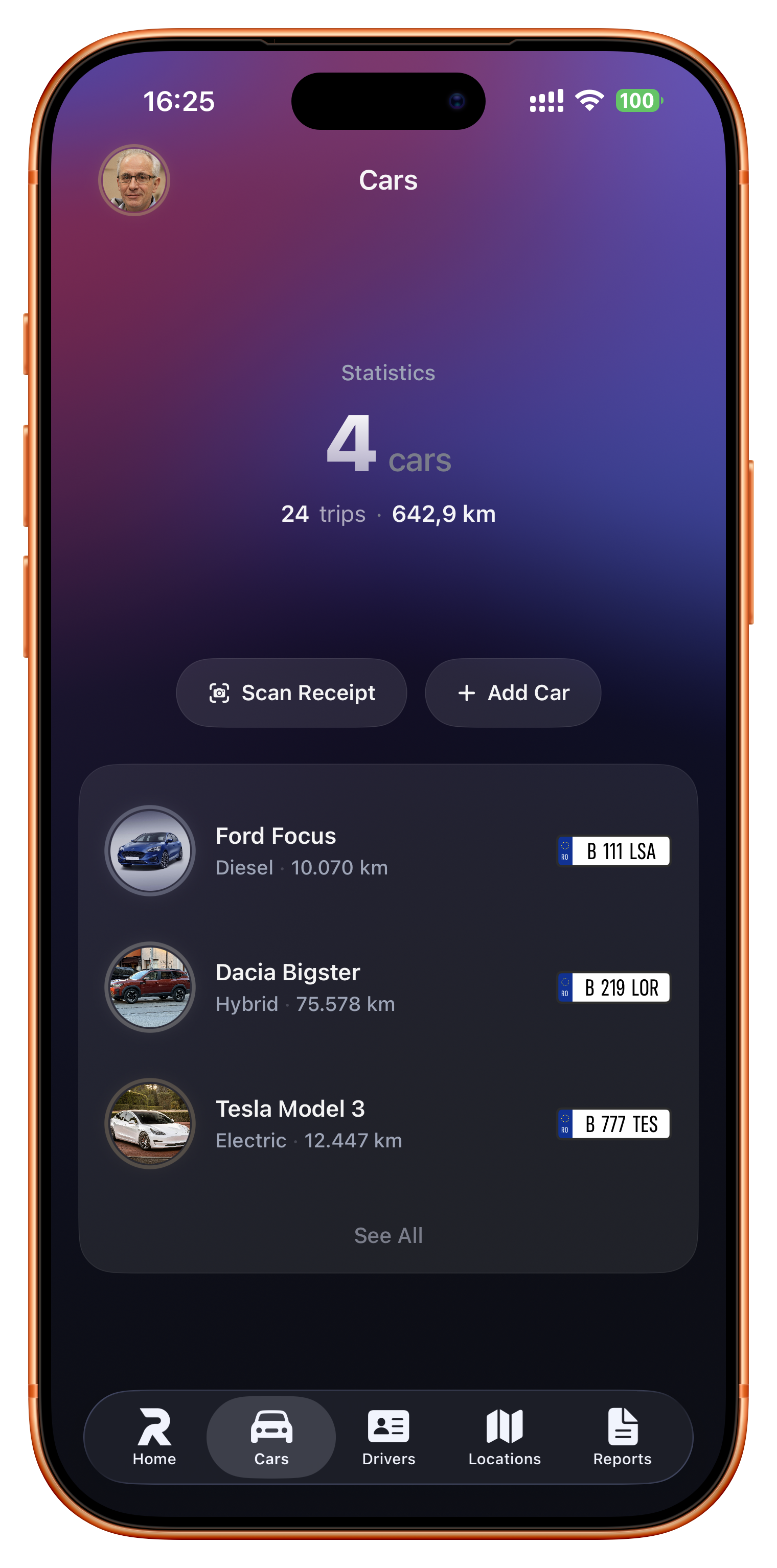The height and width of the screenshot is (1568, 777).
Task: Switch to the Drivers tab
Action: [x=388, y=1437]
